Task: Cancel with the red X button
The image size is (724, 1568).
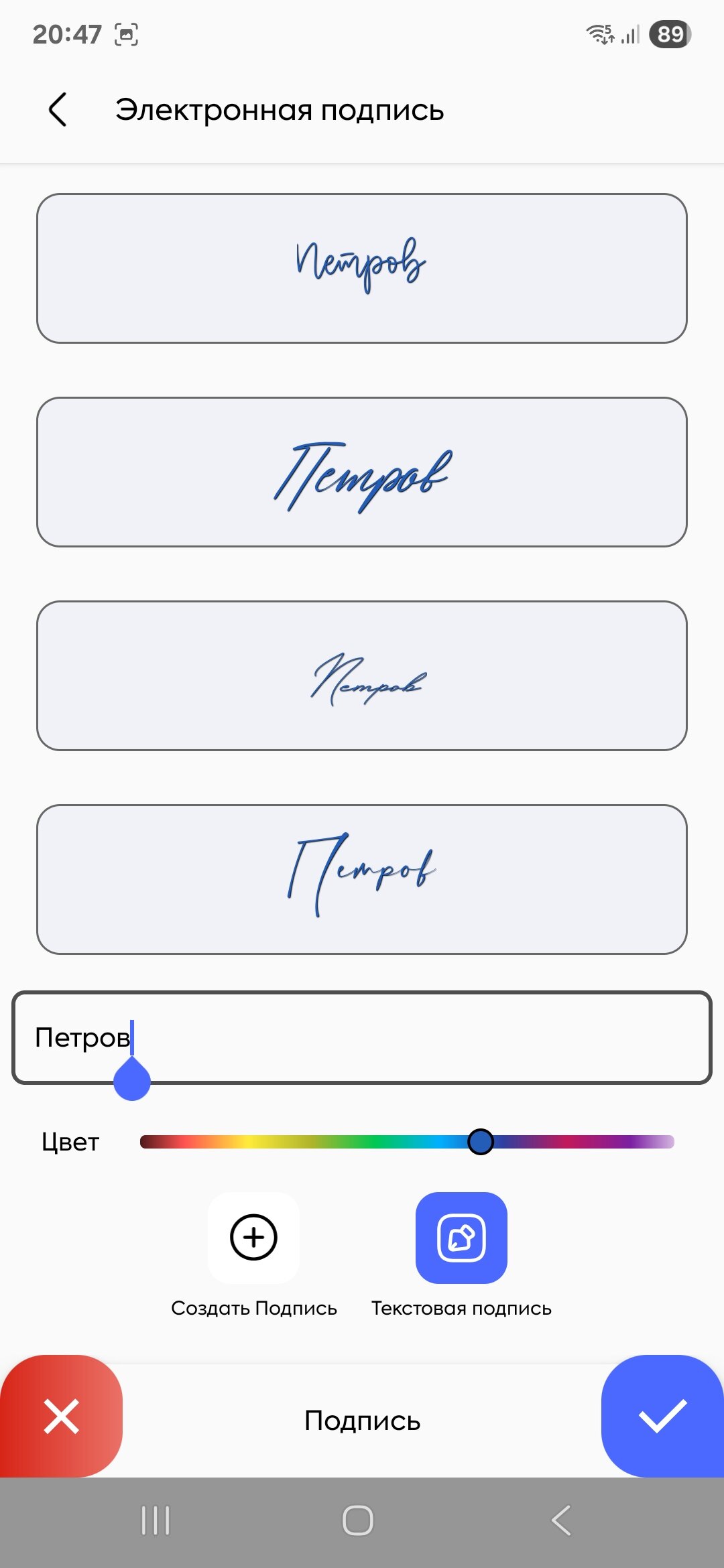Action: (x=61, y=1416)
